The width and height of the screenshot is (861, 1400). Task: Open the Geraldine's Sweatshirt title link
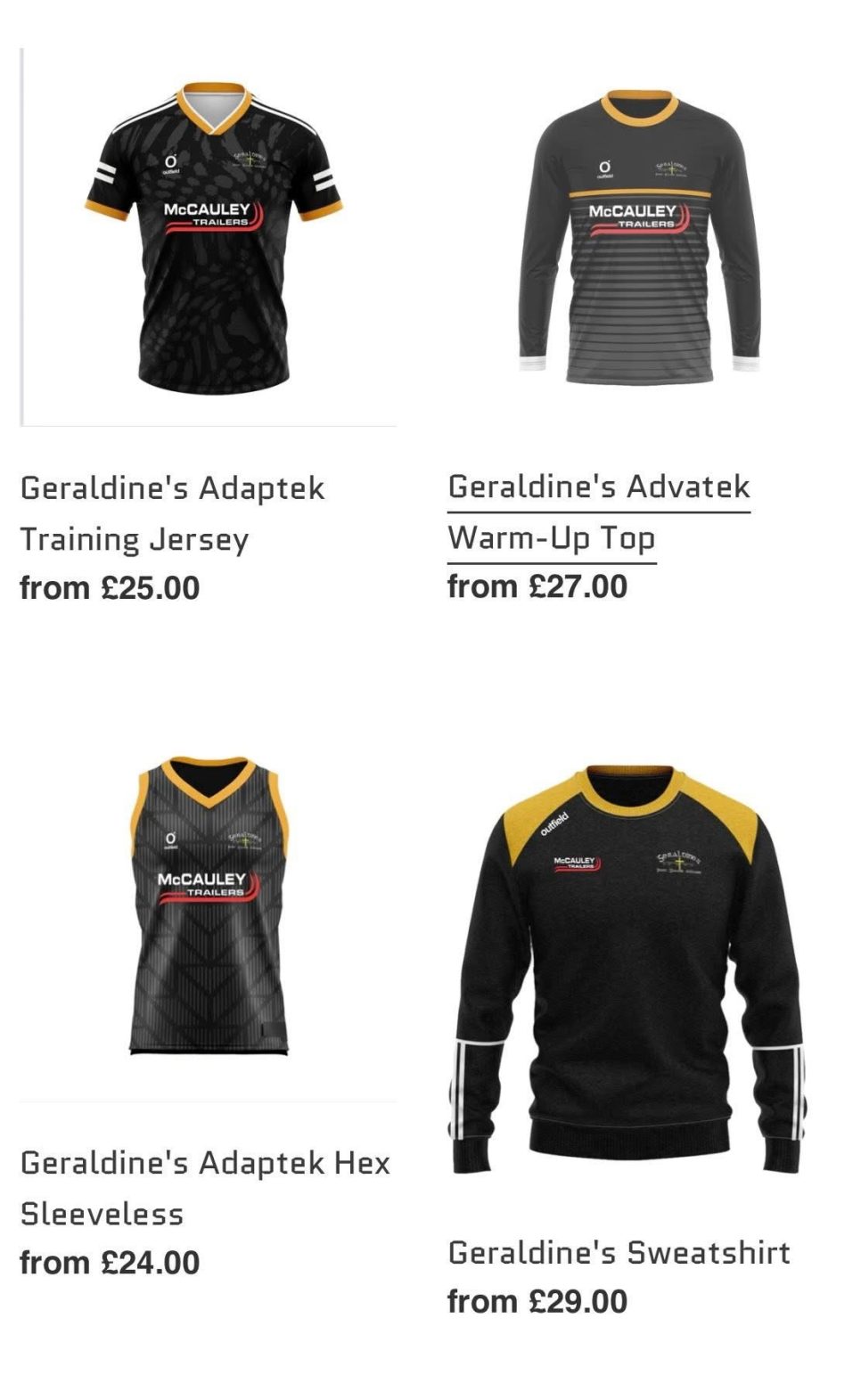[x=619, y=1252]
